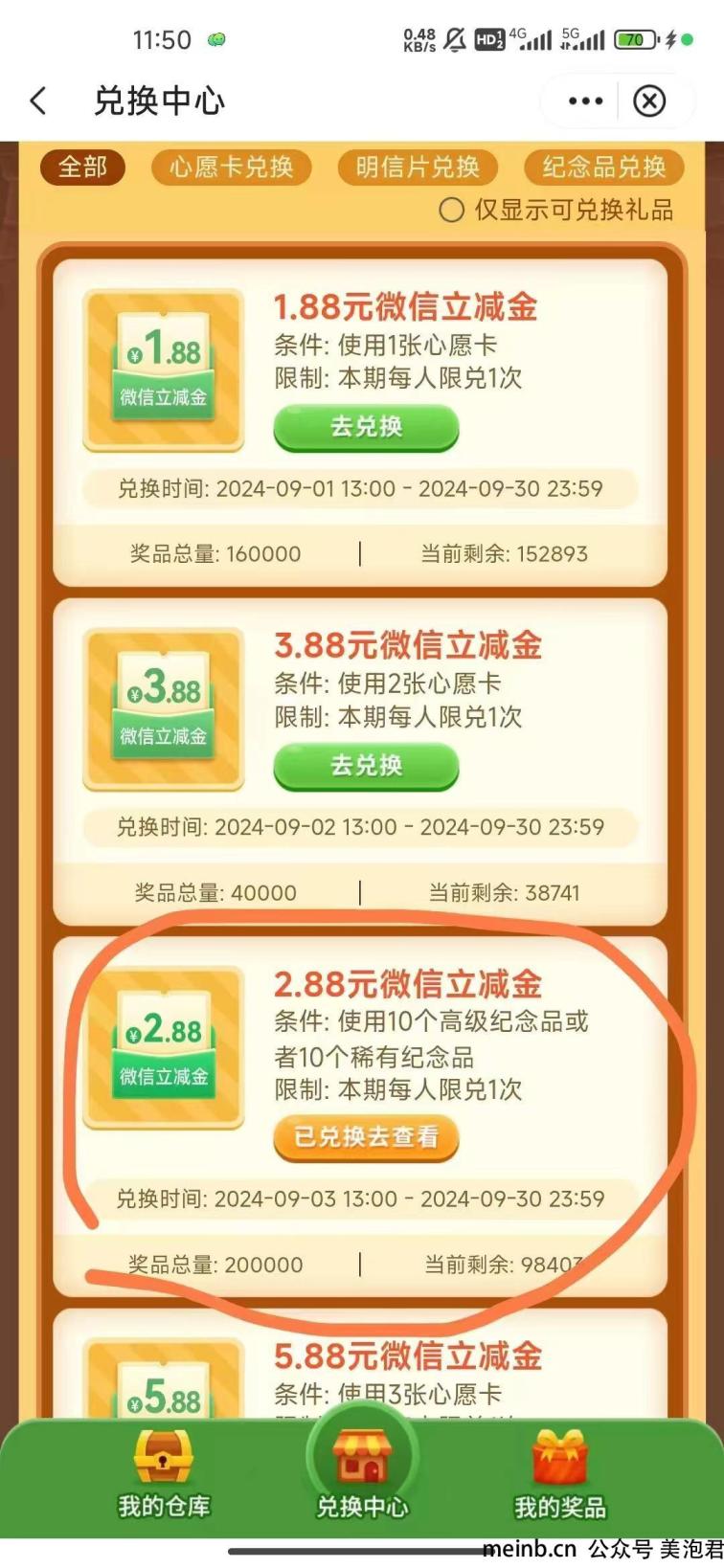Tap 去兑换 for 3.88元微信立减金

pyautogui.click(x=366, y=766)
